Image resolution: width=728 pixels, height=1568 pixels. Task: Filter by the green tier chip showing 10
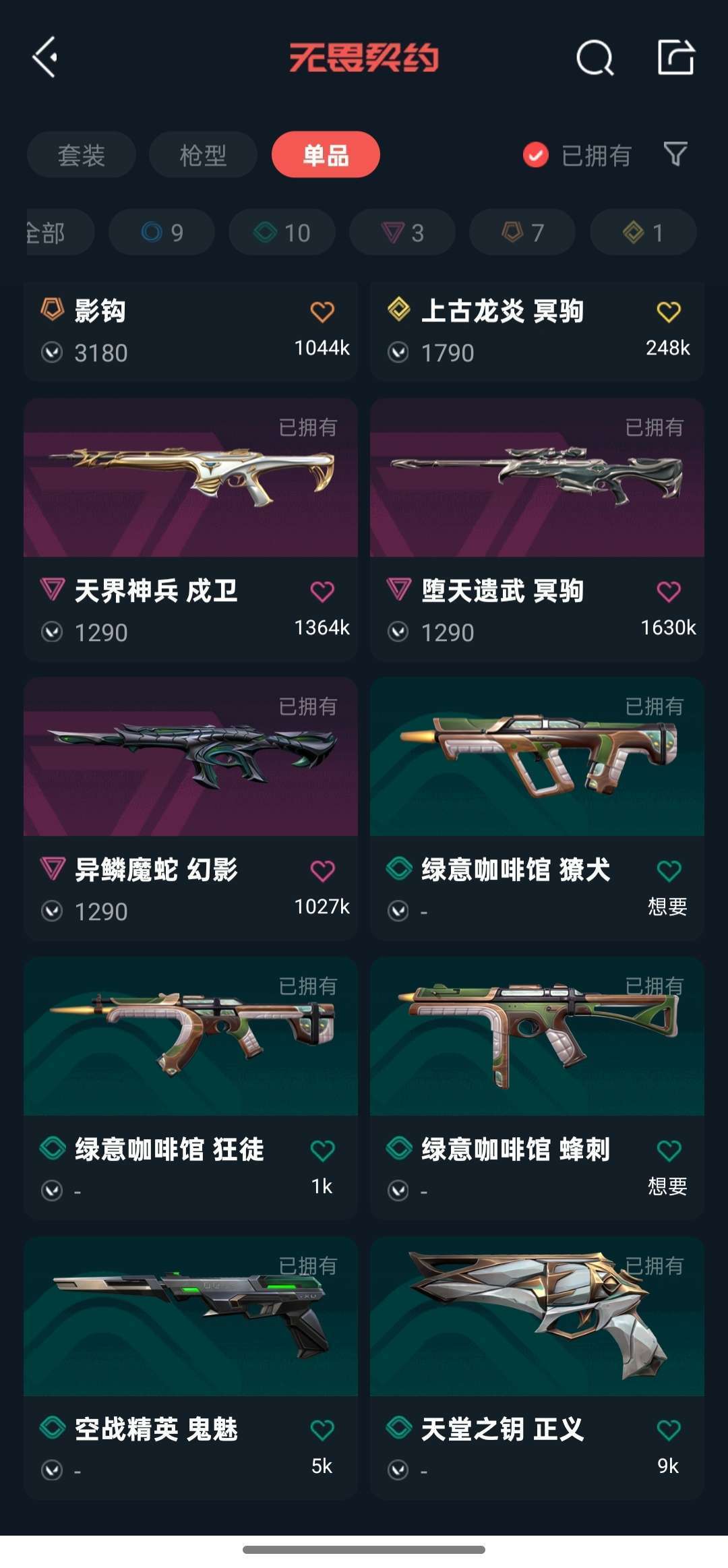pyautogui.click(x=282, y=233)
